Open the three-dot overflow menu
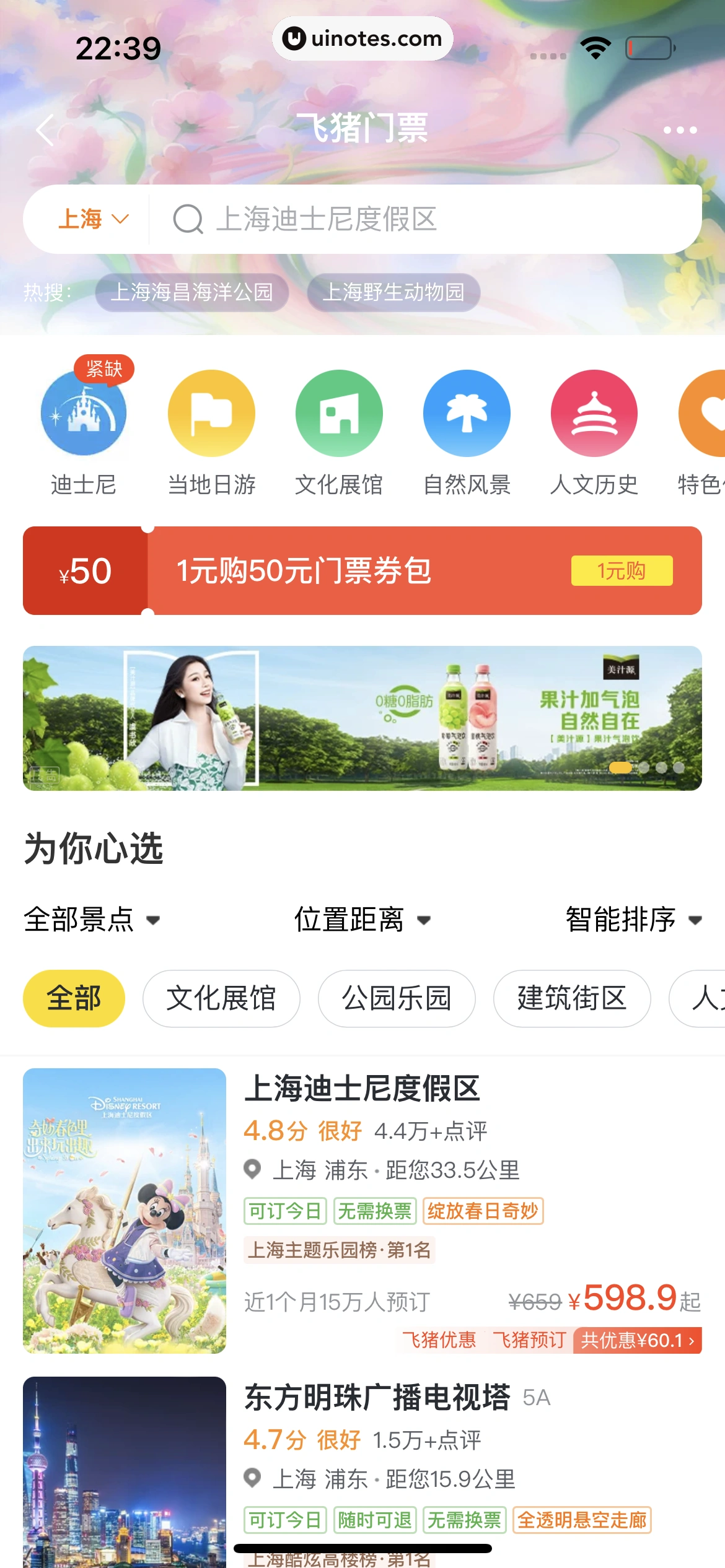Image resolution: width=725 pixels, height=1568 pixels. pyautogui.click(x=680, y=130)
